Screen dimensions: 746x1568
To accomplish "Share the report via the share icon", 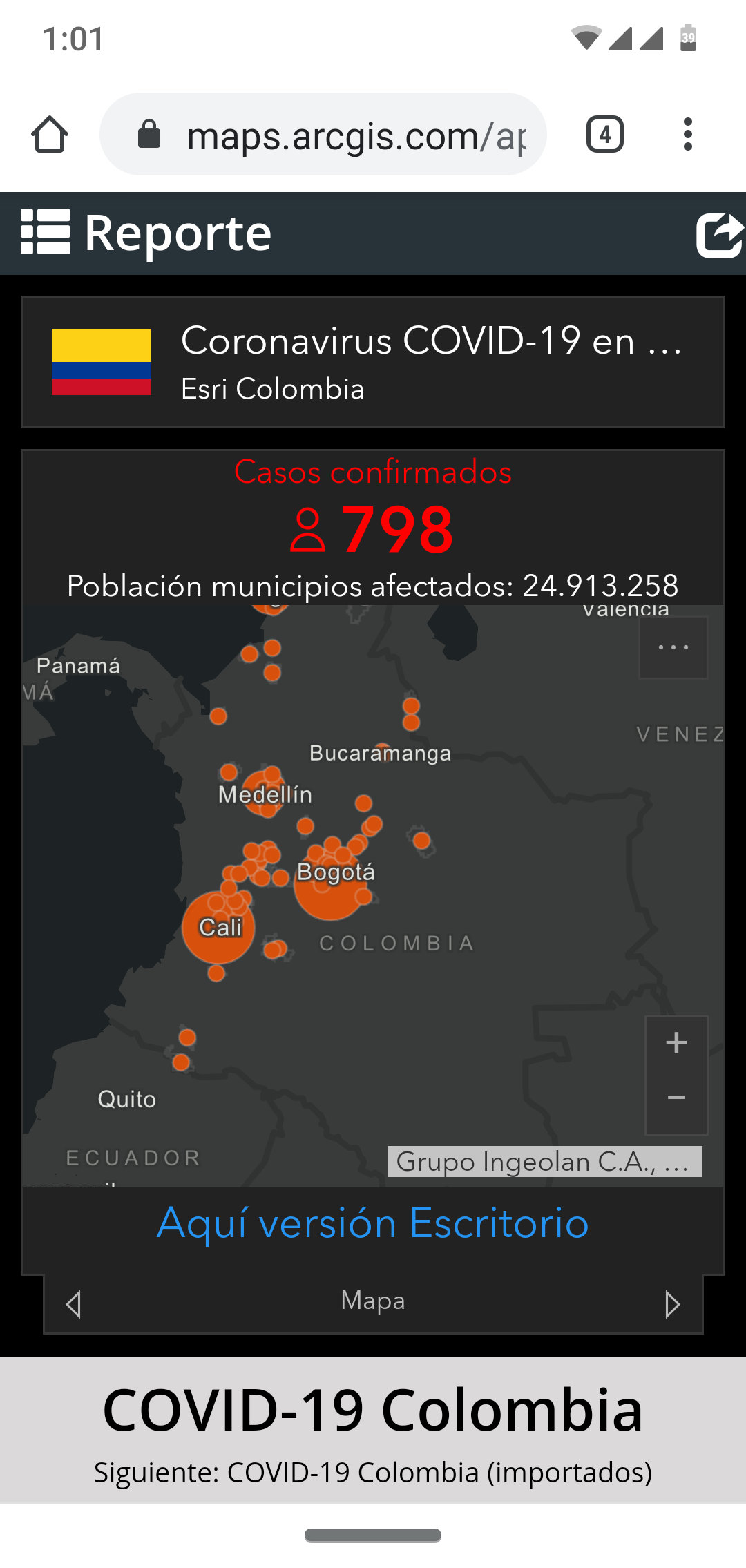I will 718,235.
